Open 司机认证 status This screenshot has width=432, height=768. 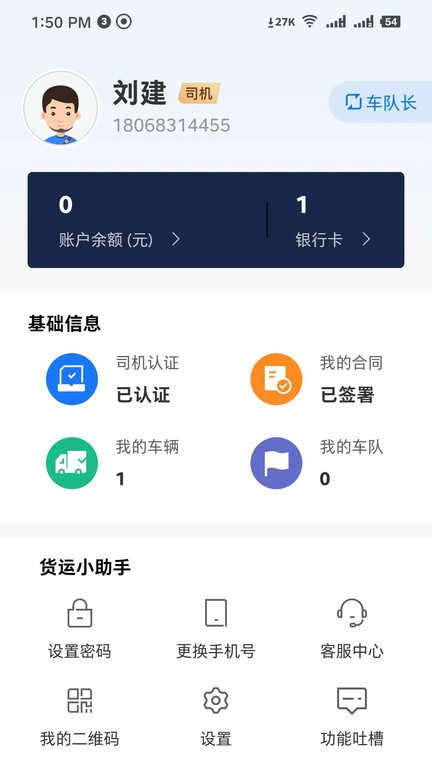click(113, 379)
